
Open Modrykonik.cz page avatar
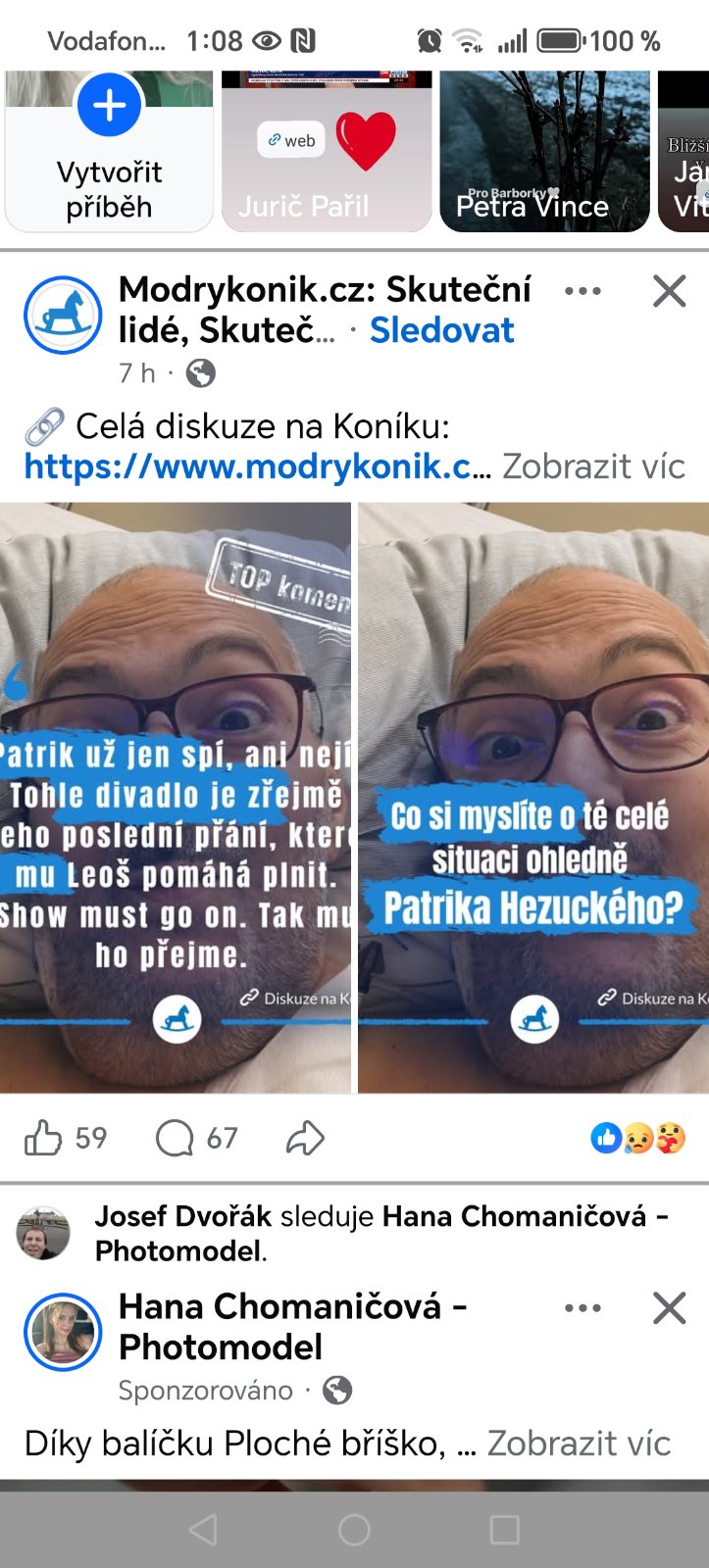(x=63, y=315)
